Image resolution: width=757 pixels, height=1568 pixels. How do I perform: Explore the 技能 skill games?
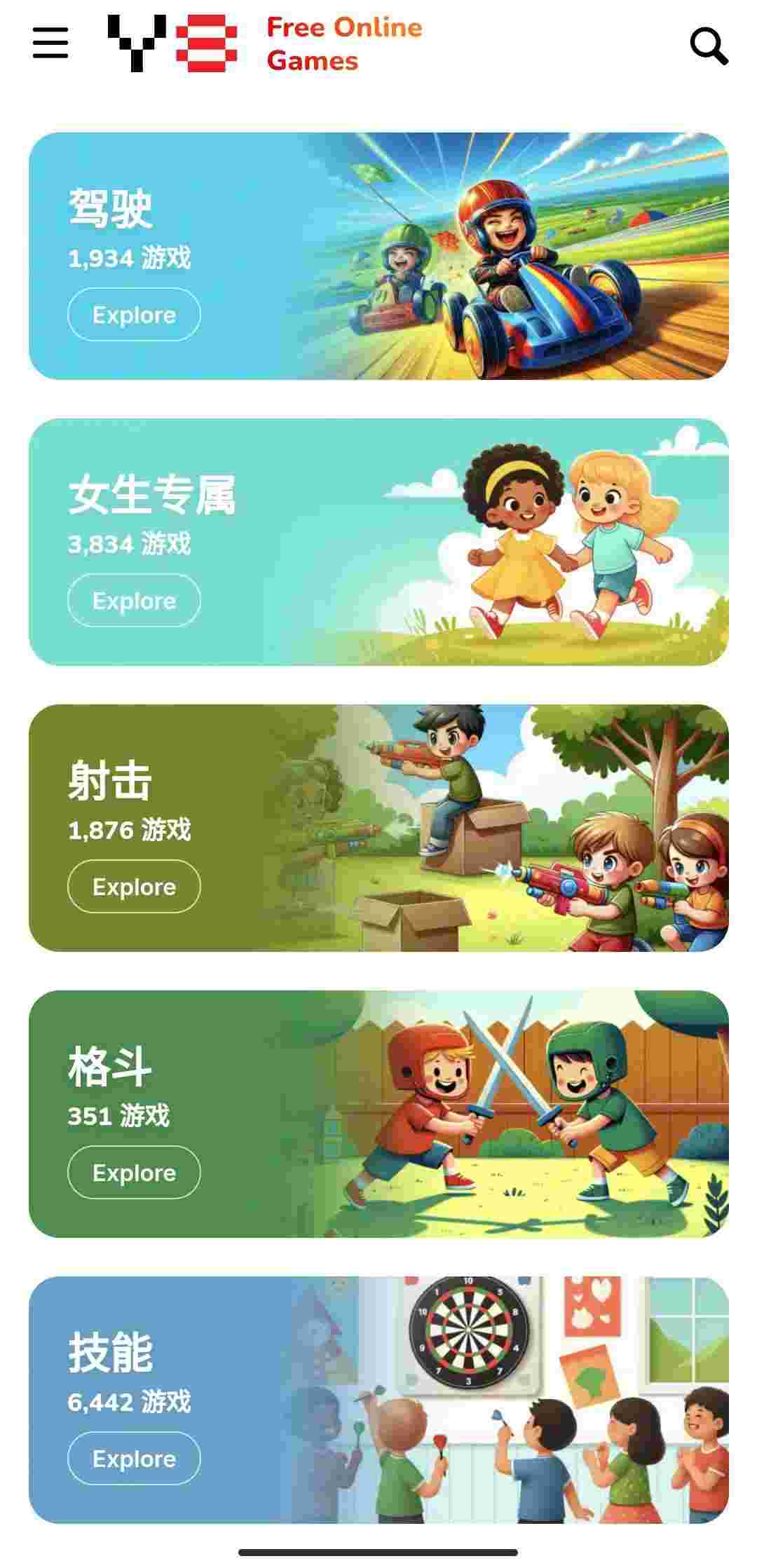click(x=134, y=1459)
